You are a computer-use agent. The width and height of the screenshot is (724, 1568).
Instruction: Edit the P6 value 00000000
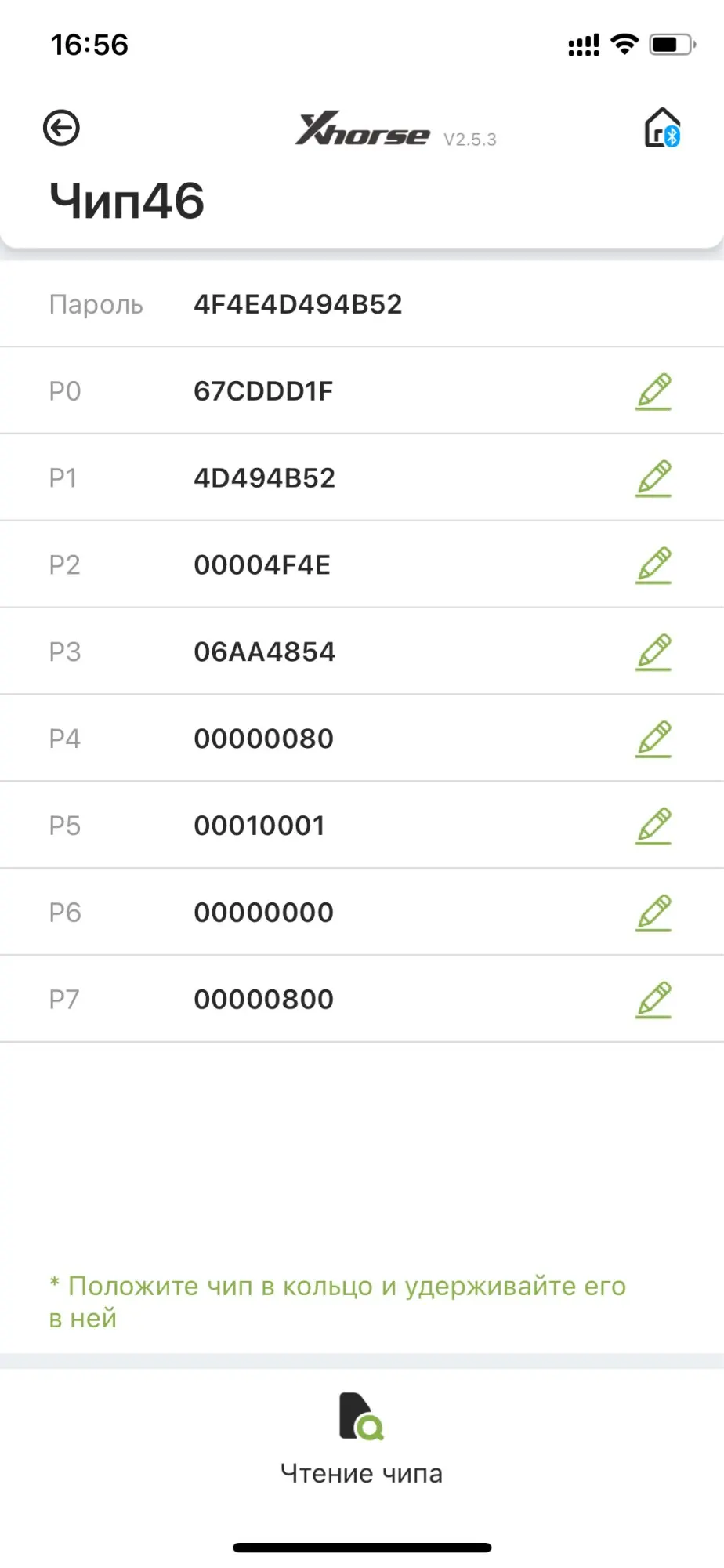point(653,913)
